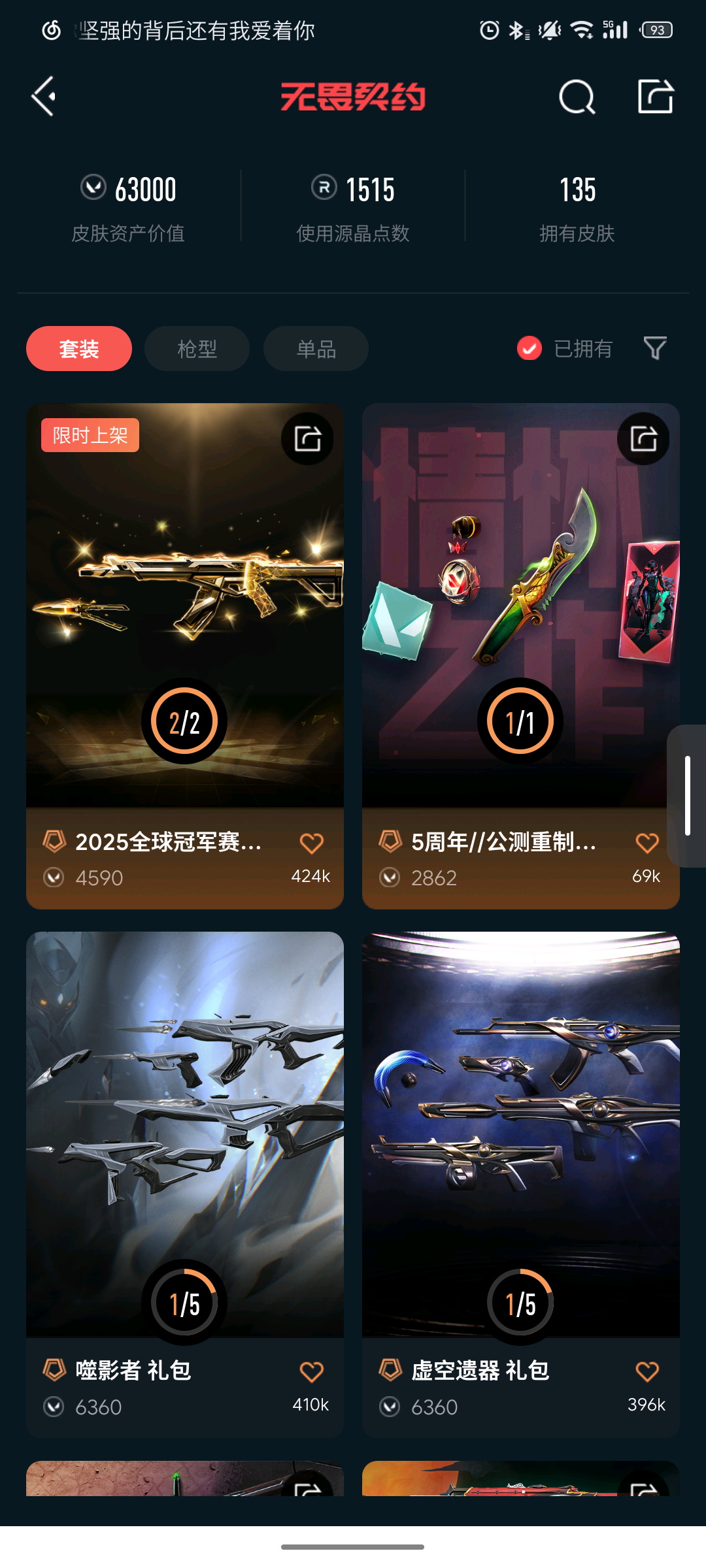Open the funnel filter options

(x=655, y=348)
